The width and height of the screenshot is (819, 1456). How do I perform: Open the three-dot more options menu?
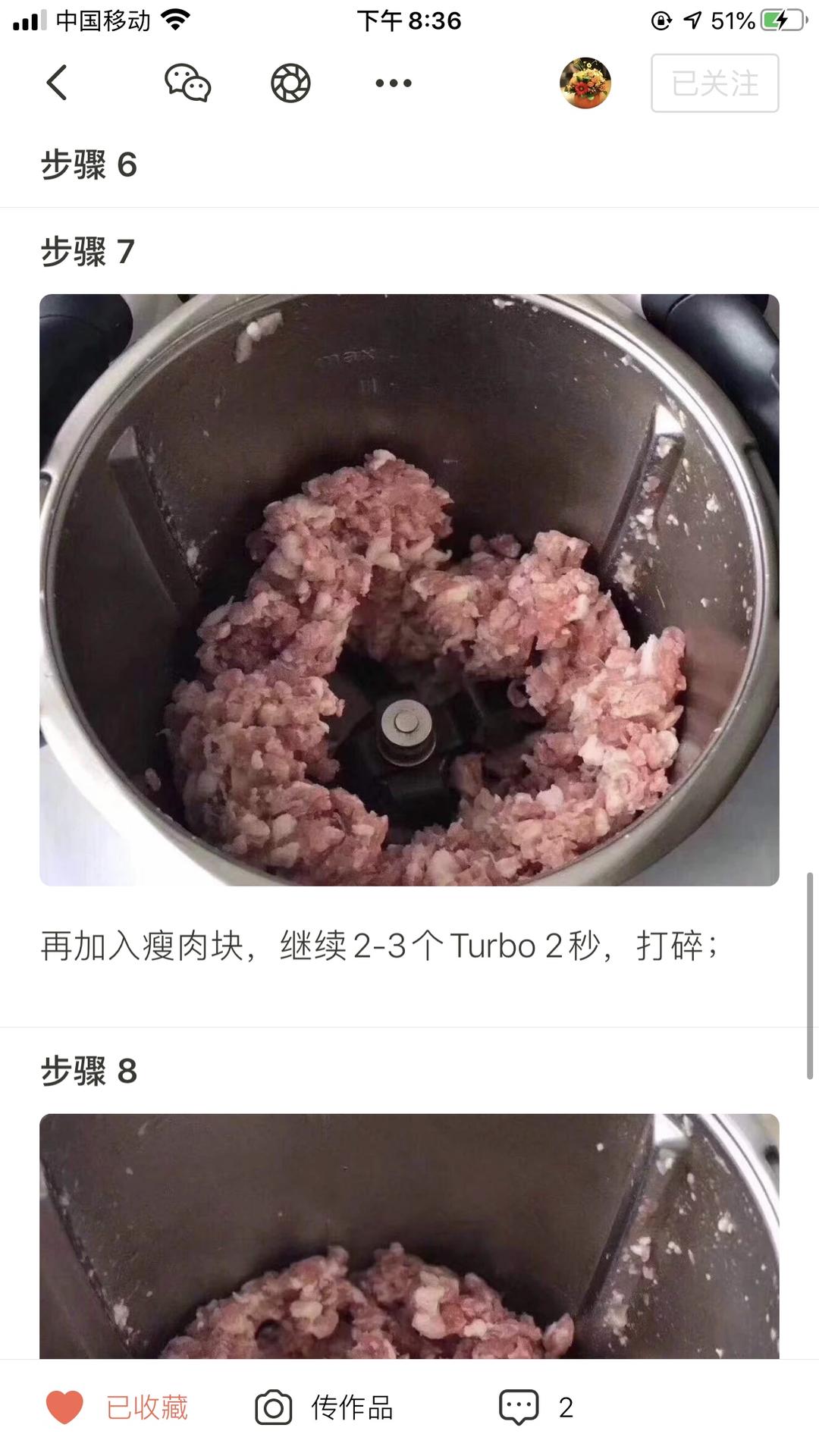pyautogui.click(x=394, y=83)
